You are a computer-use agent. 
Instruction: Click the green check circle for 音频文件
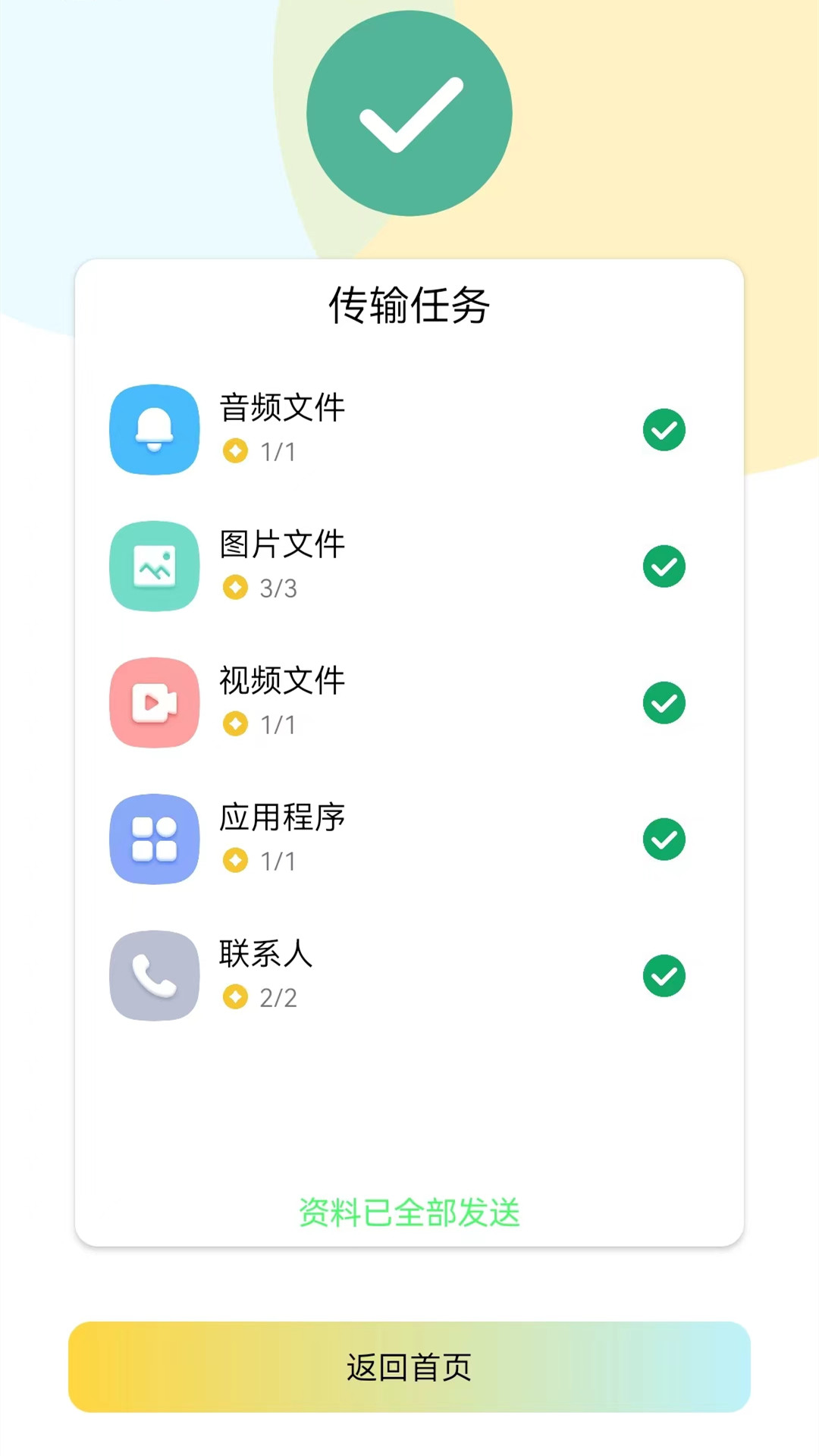664,429
